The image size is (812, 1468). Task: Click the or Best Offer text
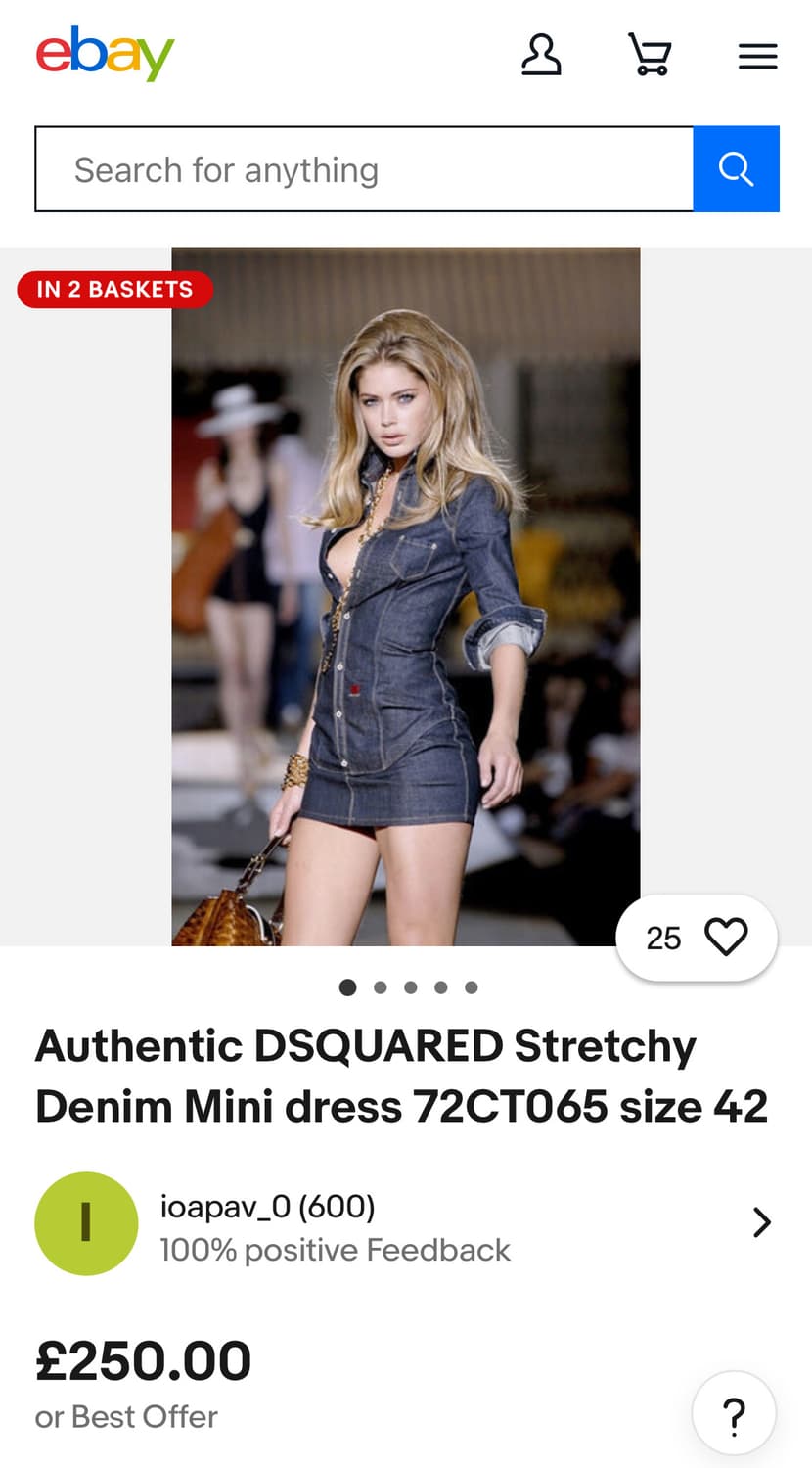pyautogui.click(x=125, y=1416)
